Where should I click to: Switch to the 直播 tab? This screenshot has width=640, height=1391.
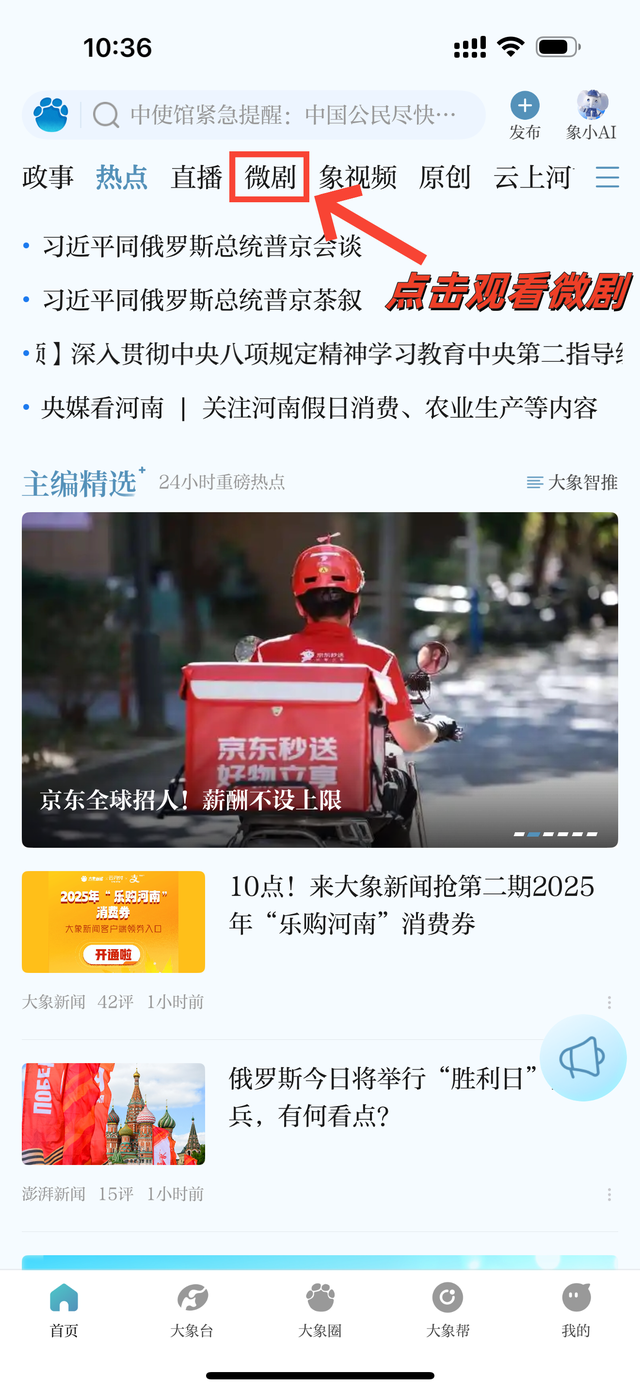[196, 178]
